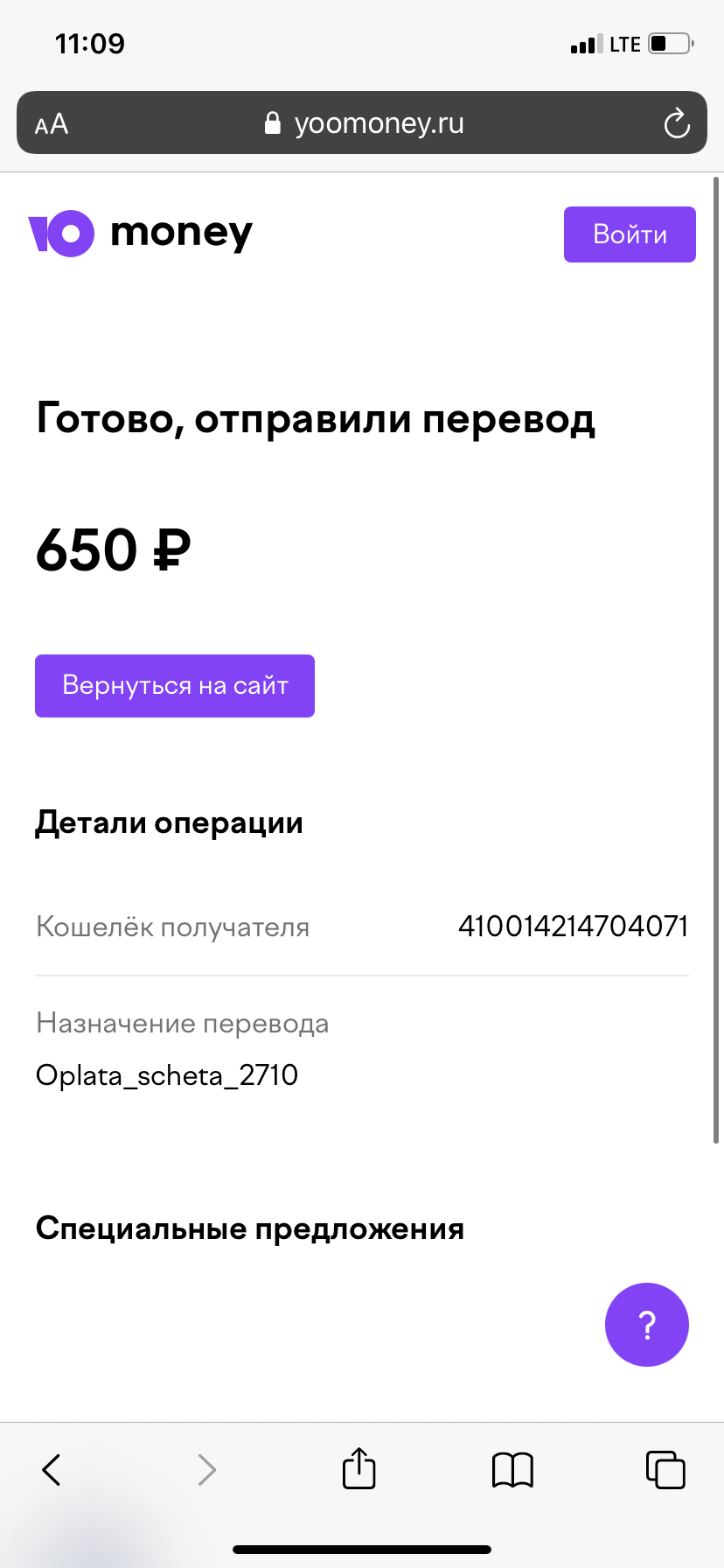The image size is (724, 1568).
Task: Open the YooMoney logo home link
Action: (140, 234)
